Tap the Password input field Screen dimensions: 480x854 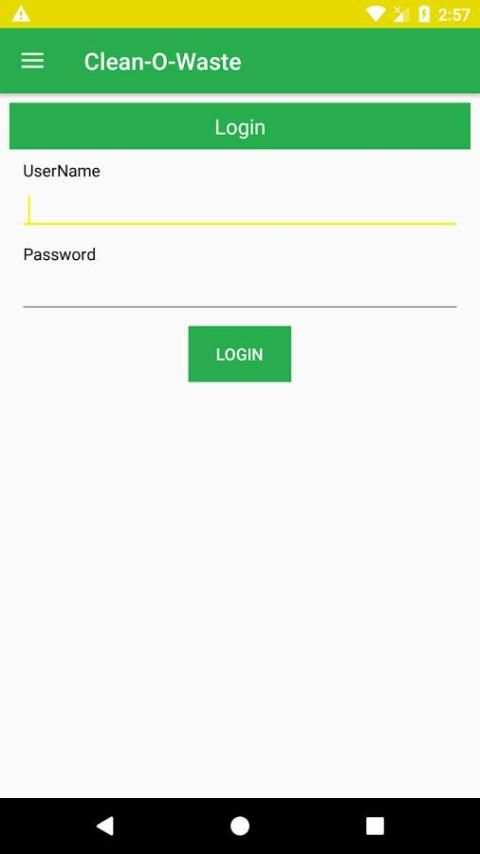240,290
